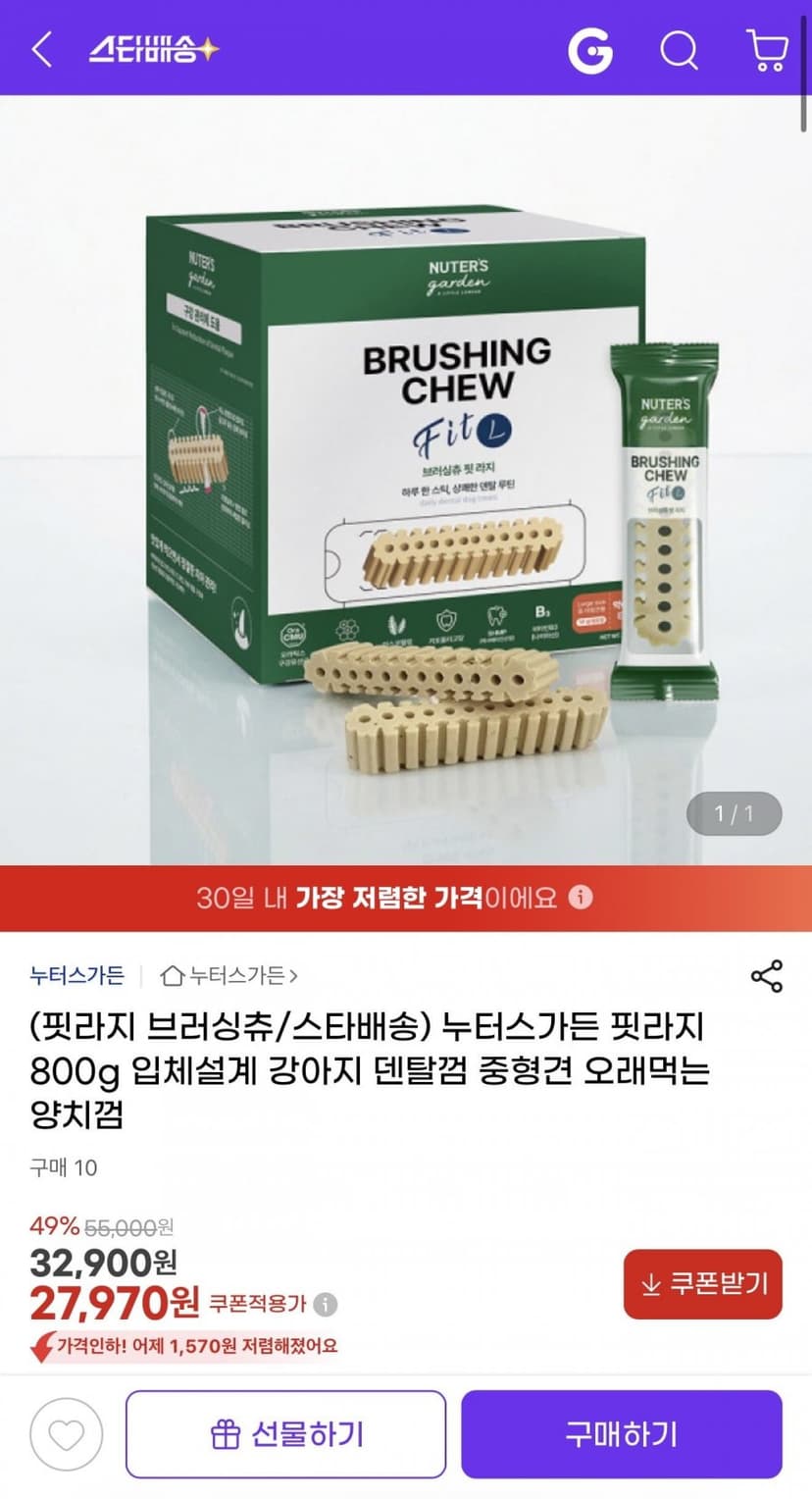The image size is (812, 1499).
Task: Tap the info icon next to 쿠폰적용가
Action: (327, 1305)
